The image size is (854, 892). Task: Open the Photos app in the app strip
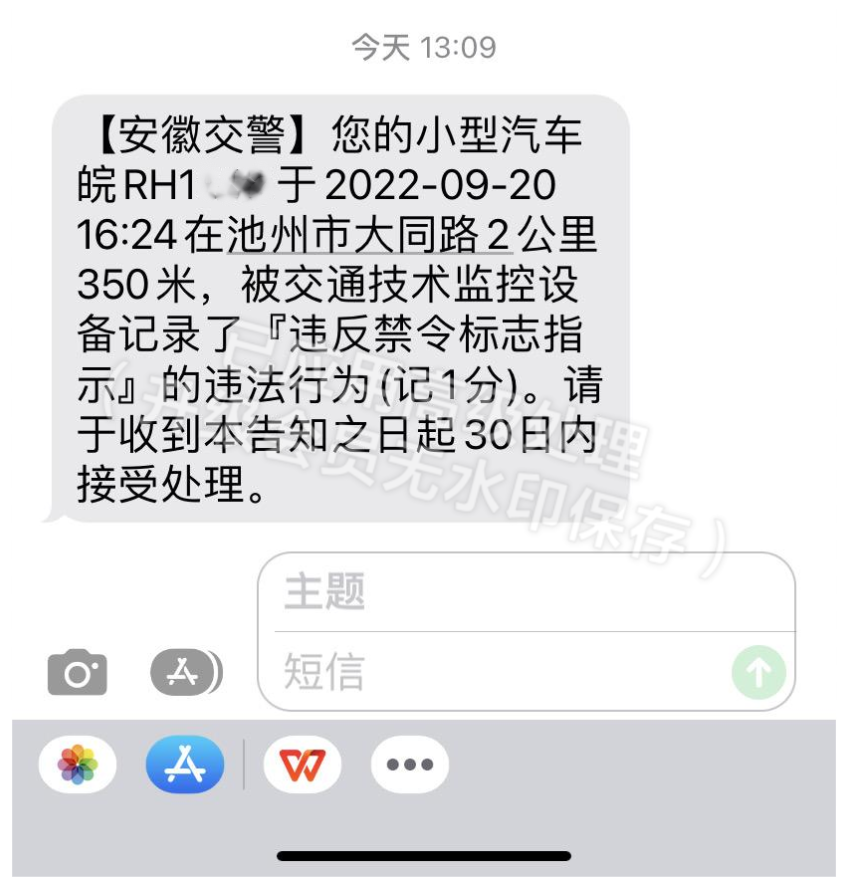point(78,766)
